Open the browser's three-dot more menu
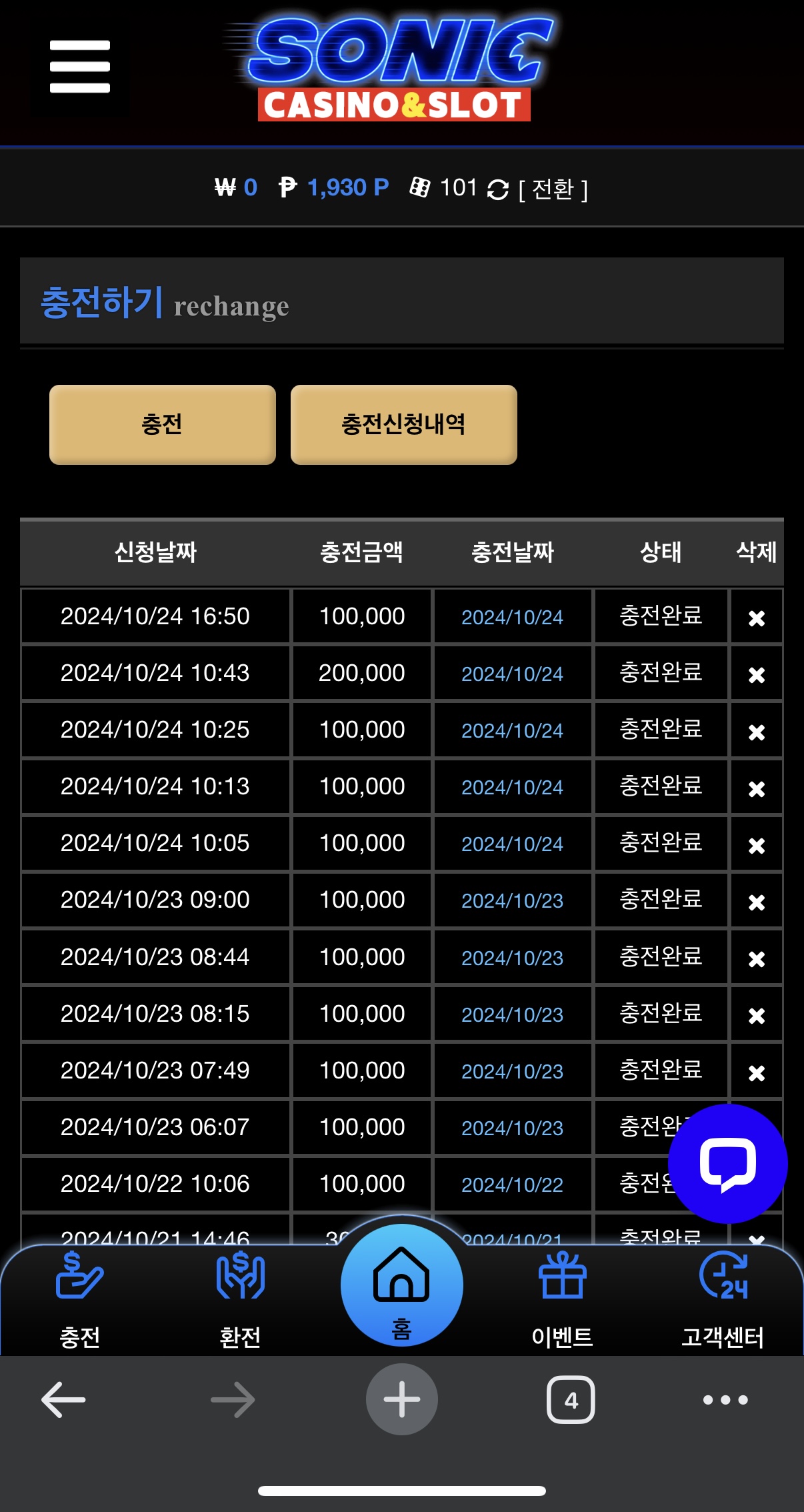The height and width of the screenshot is (1512, 804). tap(725, 1399)
